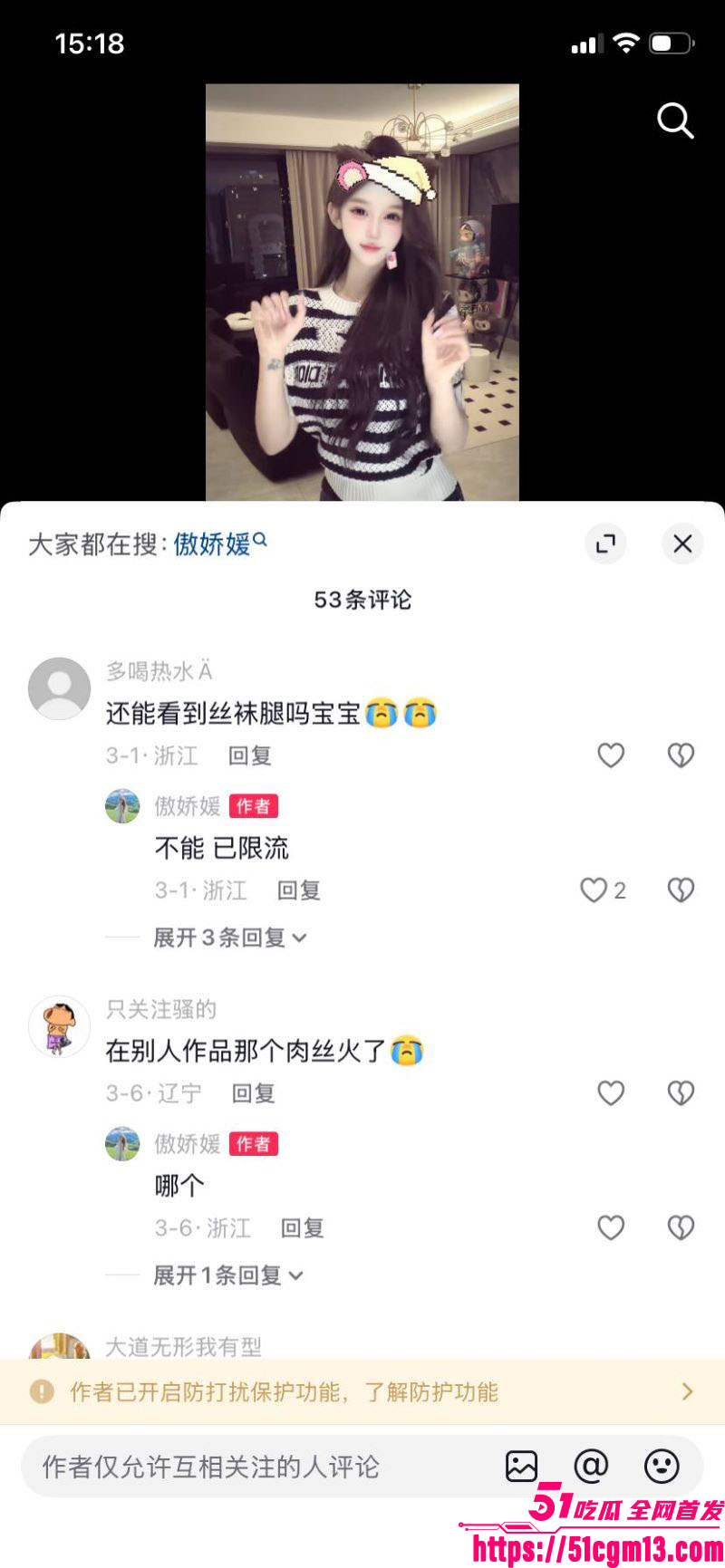Like the author's 哪个 reply
Viewport: 725px width, 1568px height.
[610, 1228]
